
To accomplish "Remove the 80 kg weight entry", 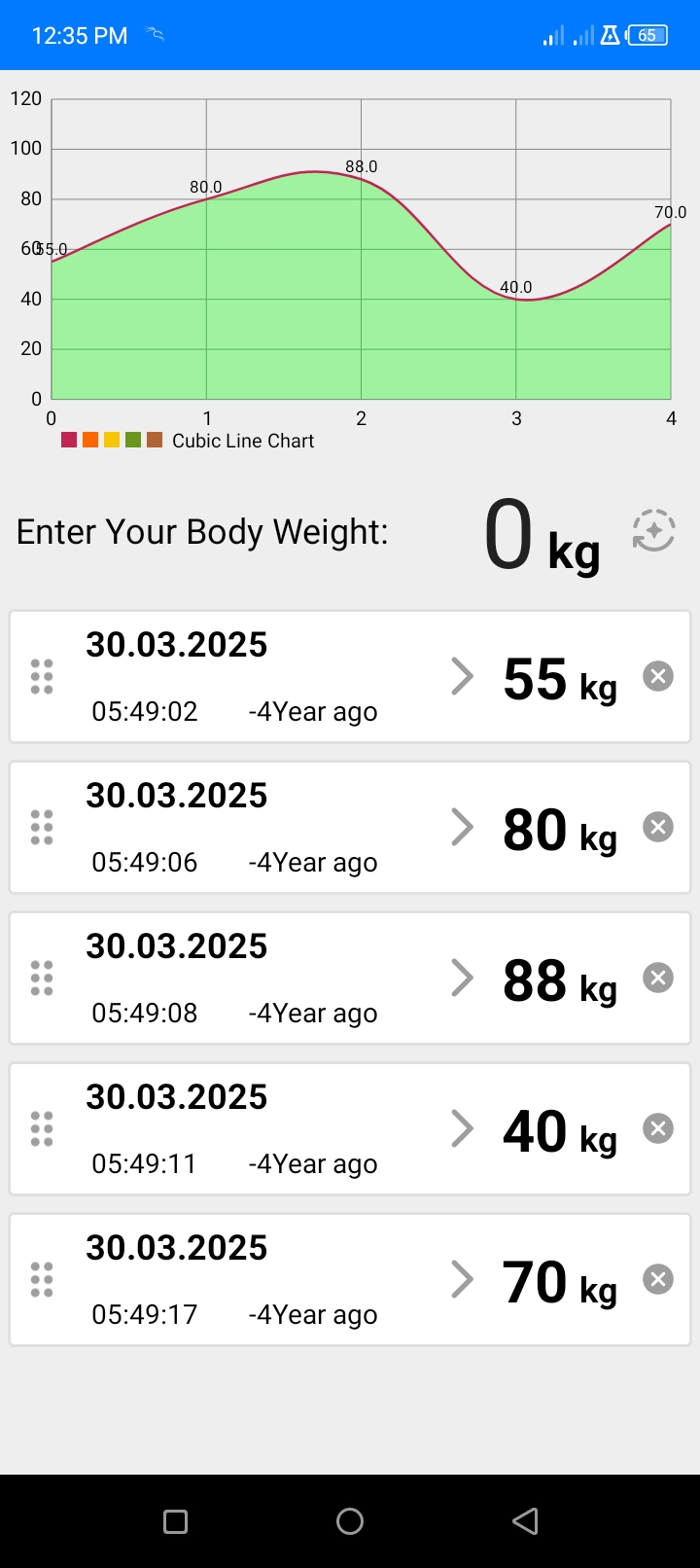I will coord(658,827).
